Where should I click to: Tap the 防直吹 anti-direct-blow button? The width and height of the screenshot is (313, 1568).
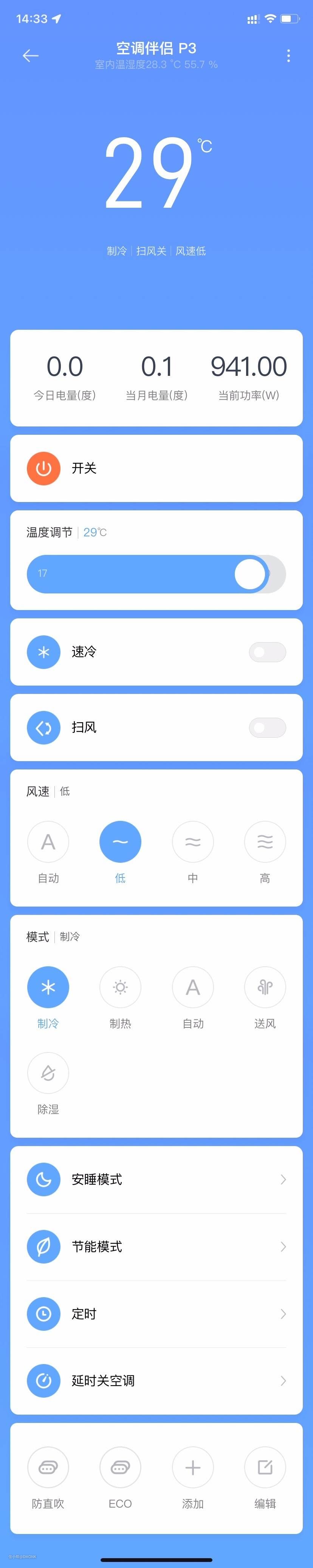click(48, 1468)
